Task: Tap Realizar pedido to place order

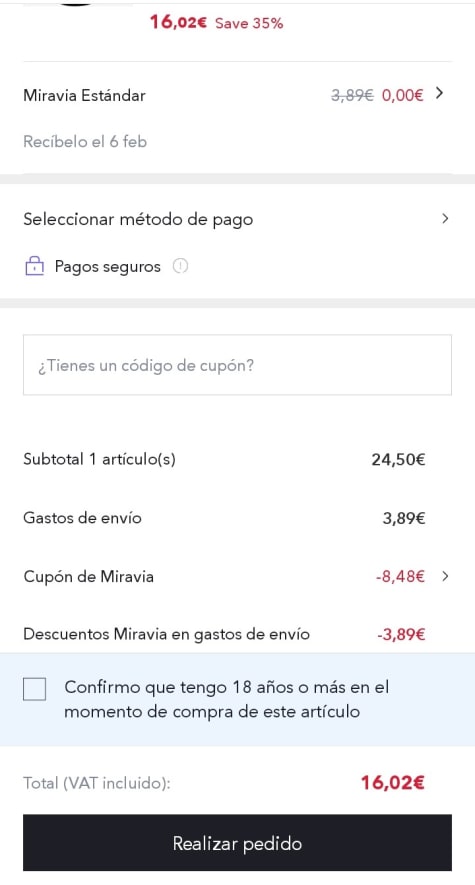Action: [x=237, y=843]
